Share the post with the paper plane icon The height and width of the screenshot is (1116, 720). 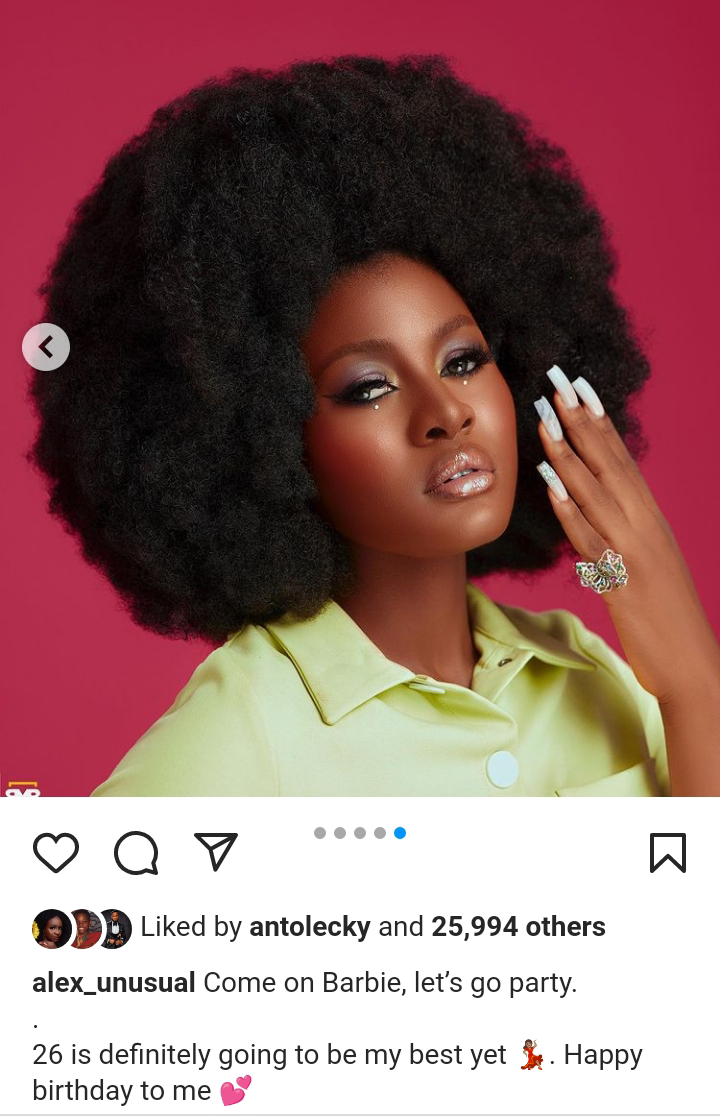216,852
